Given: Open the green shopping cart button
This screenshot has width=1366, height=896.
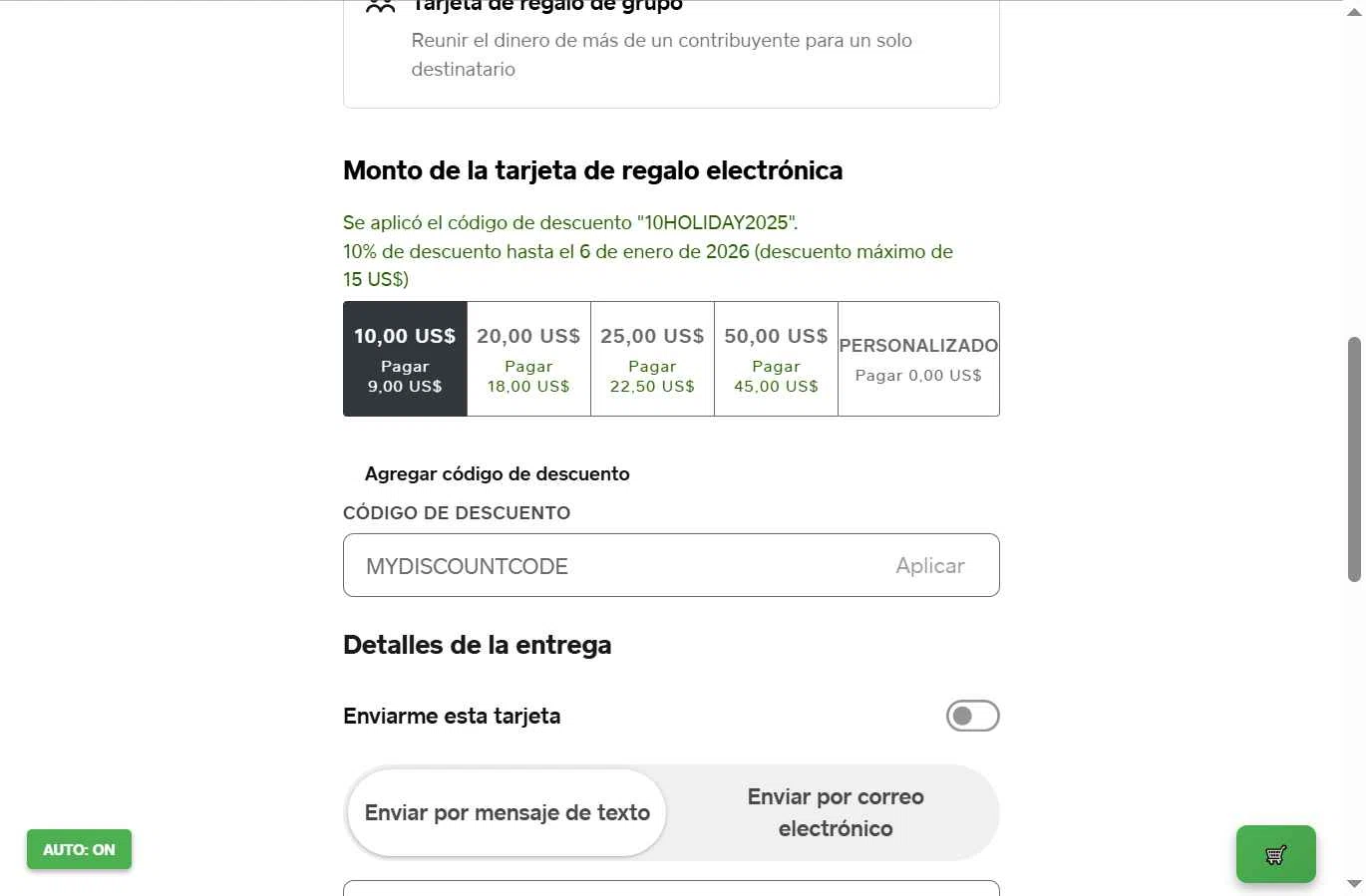Looking at the screenshot, I should tap(1275, 854).
